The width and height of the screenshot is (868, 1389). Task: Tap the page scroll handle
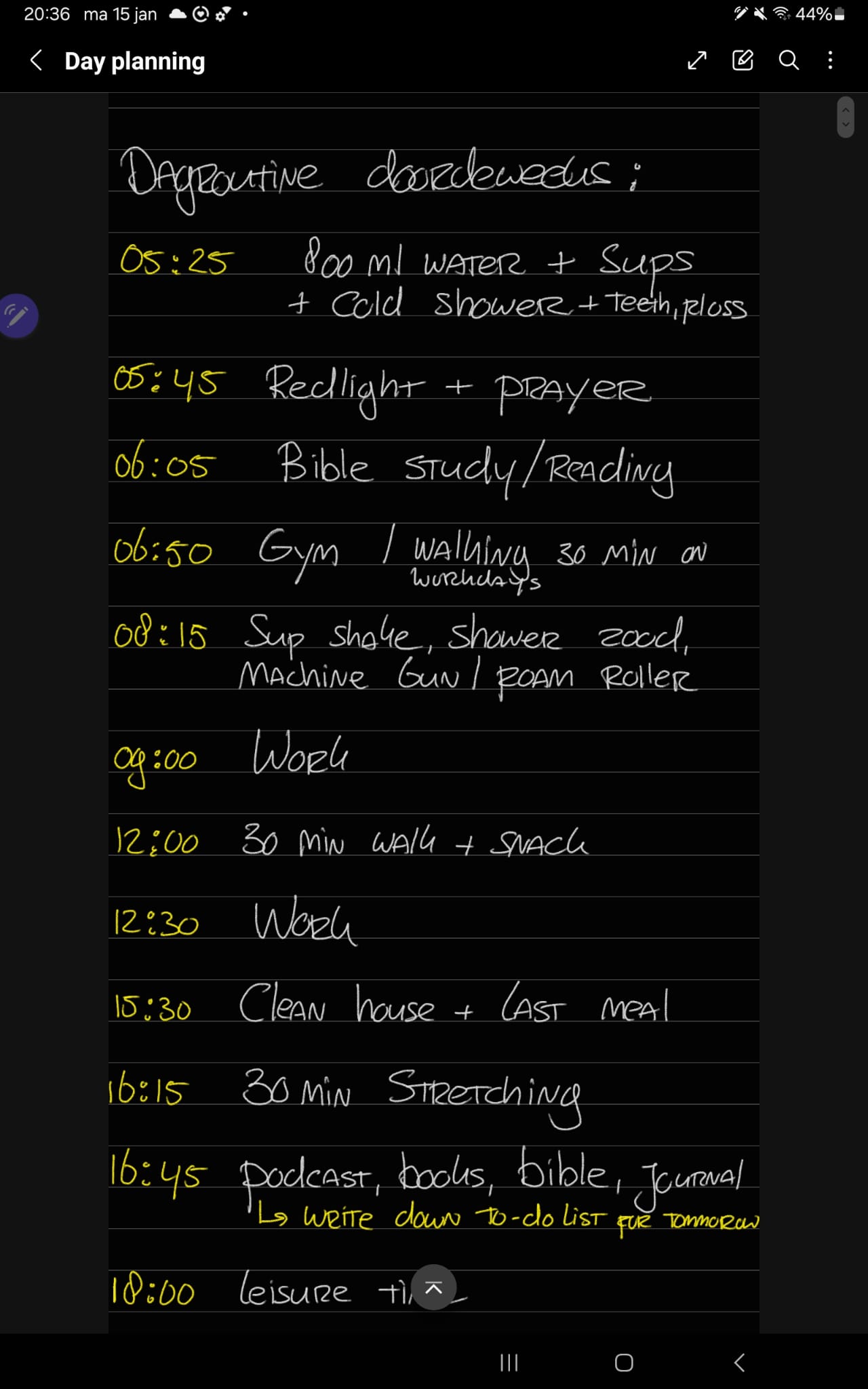coord(845,117)
